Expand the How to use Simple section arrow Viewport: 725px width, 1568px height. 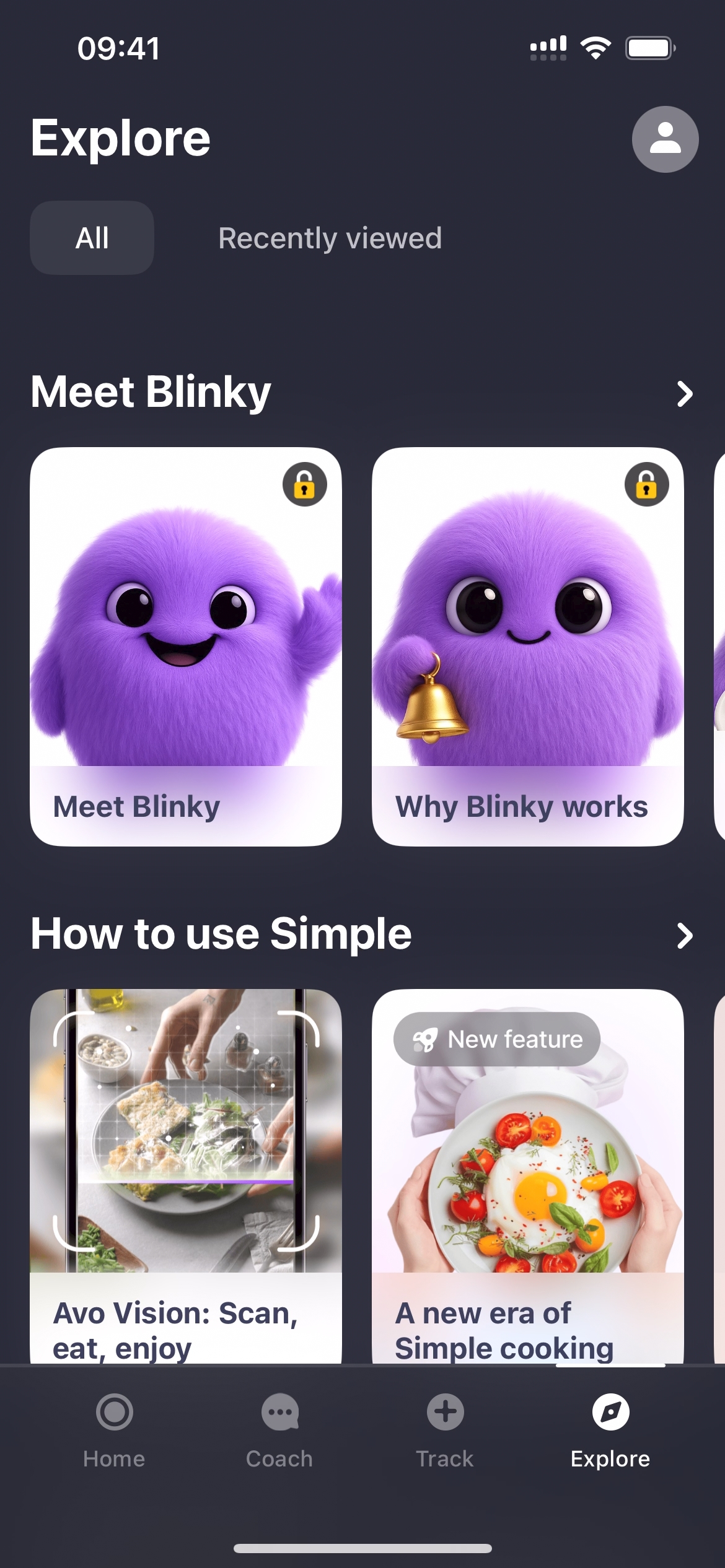pos(684,936)
